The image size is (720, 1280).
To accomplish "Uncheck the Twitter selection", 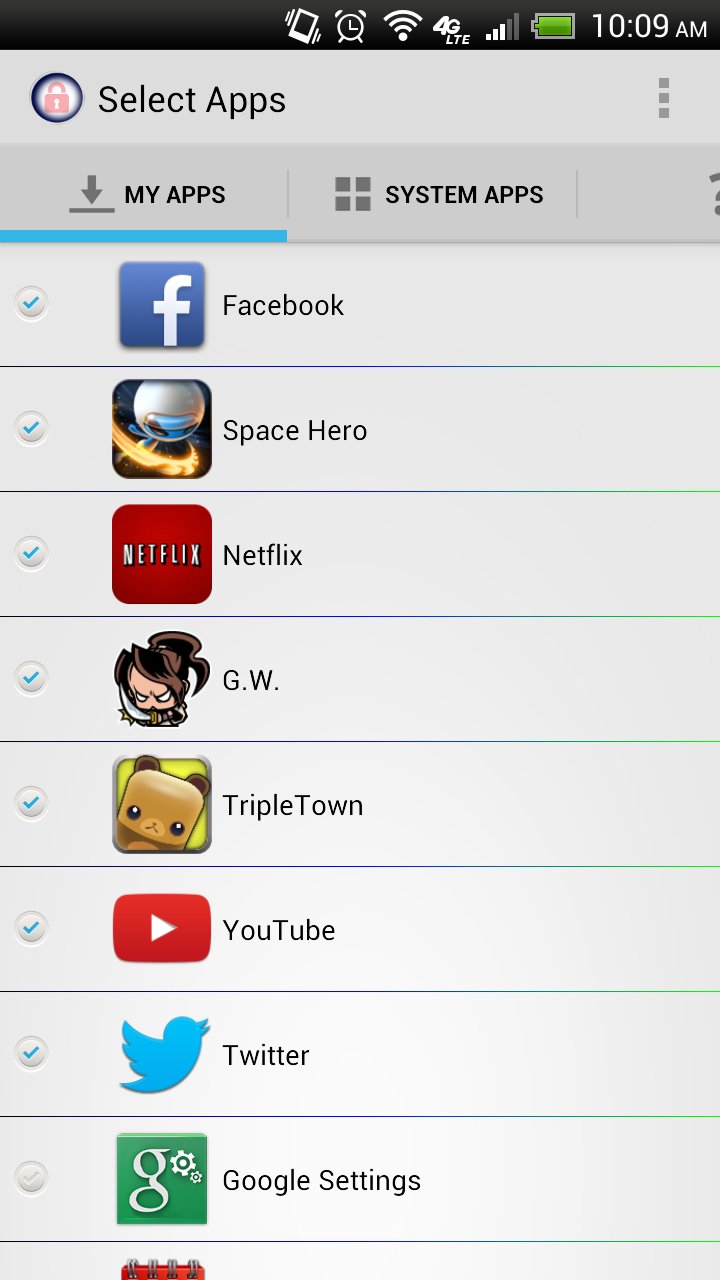I will pyautogui.click(x=31, y=1054).
